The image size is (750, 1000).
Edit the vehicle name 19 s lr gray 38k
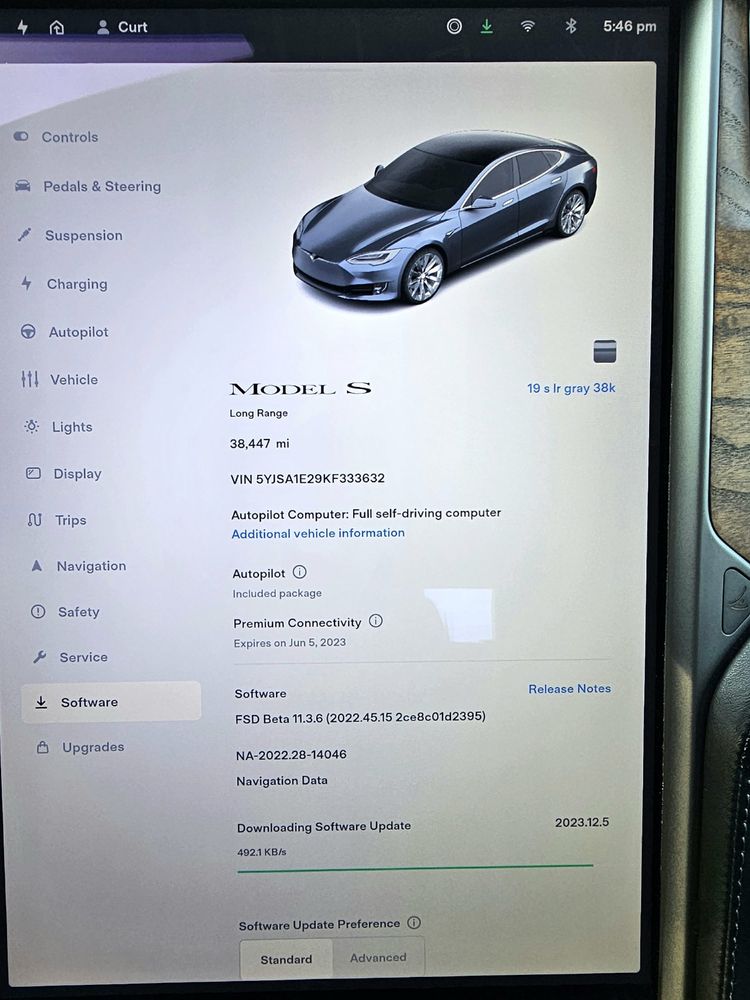coord(571,388)
